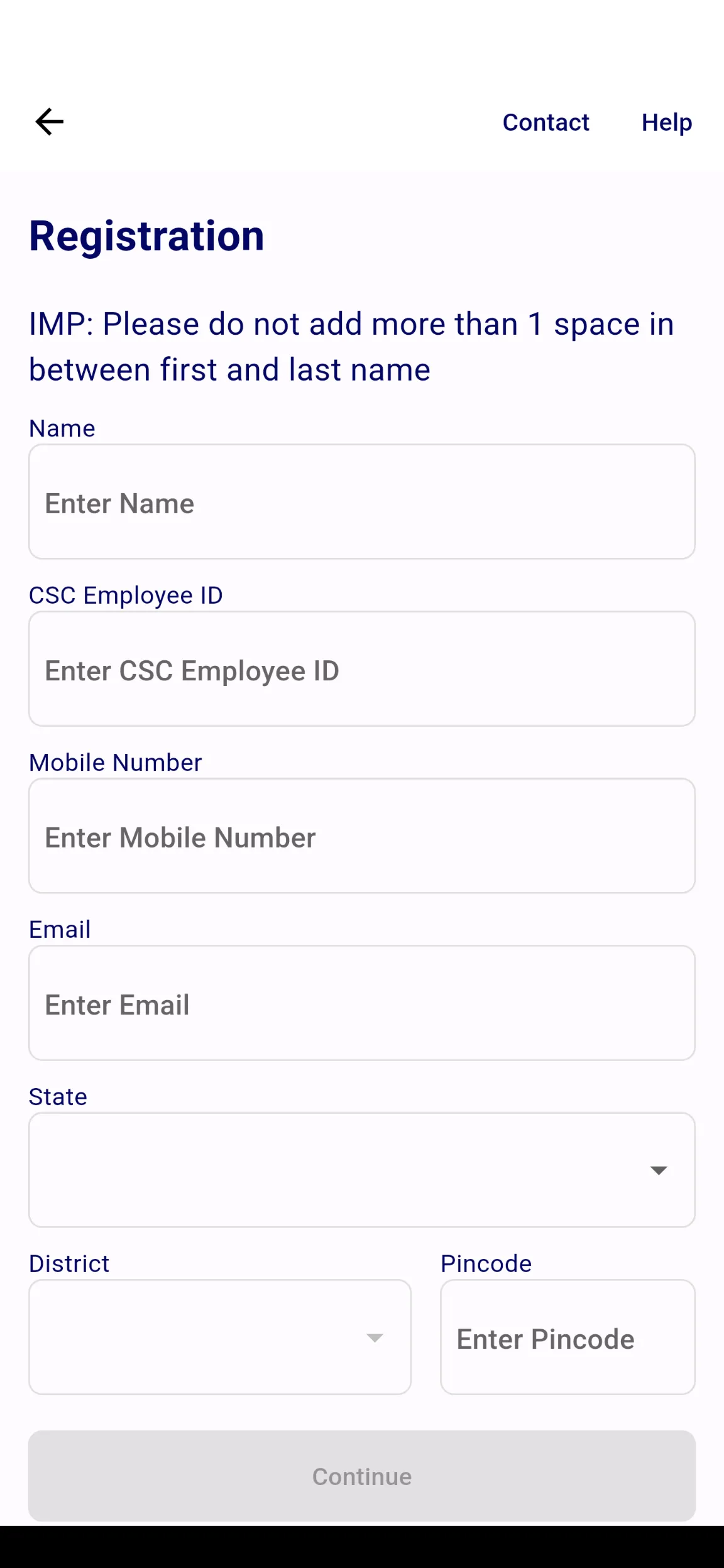The height and width of the screenshot is (1568, 724).
Task: Click the Name field label
Action: (62, 428)
